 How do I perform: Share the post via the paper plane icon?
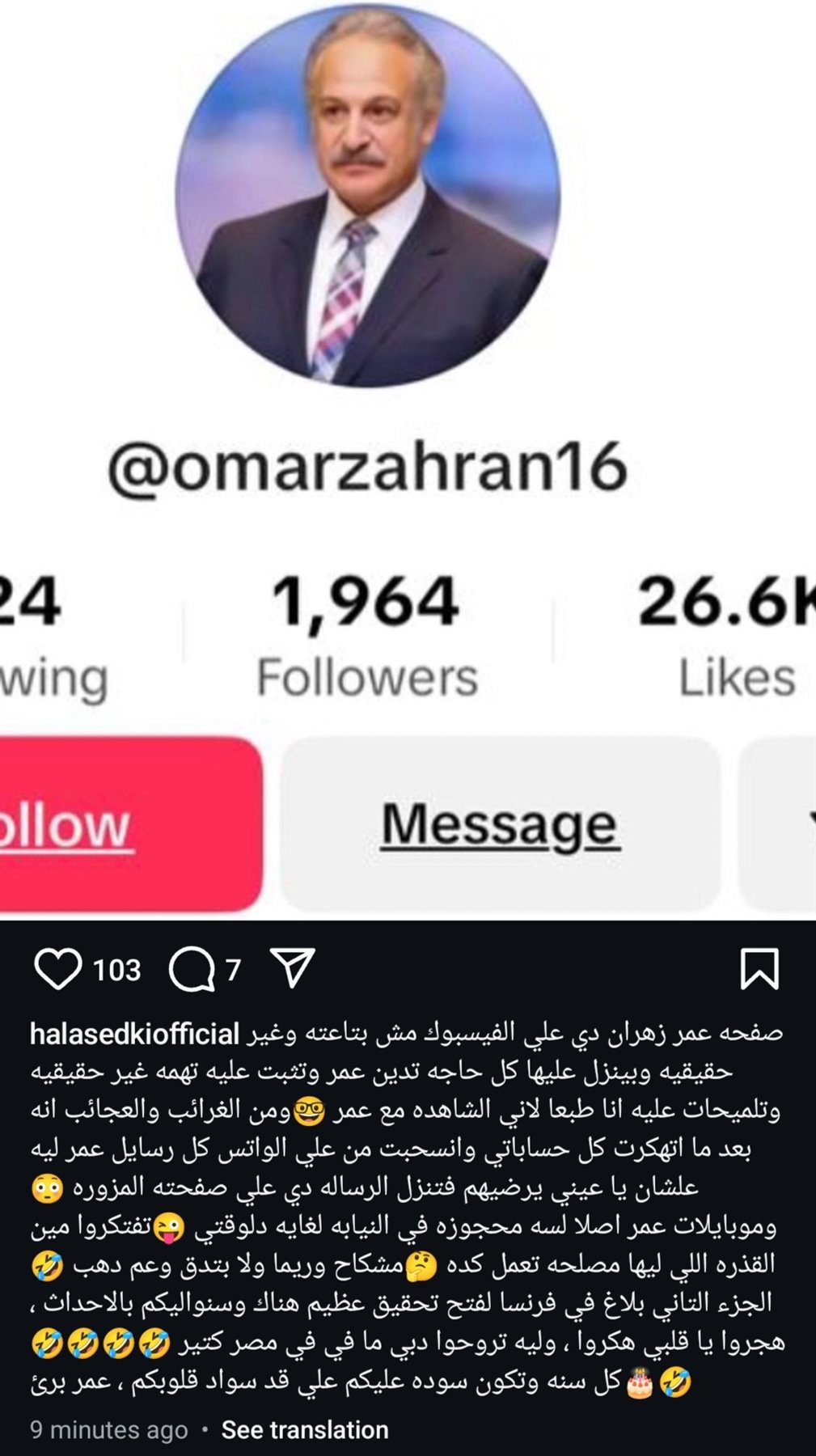click(x=291, y=967)
